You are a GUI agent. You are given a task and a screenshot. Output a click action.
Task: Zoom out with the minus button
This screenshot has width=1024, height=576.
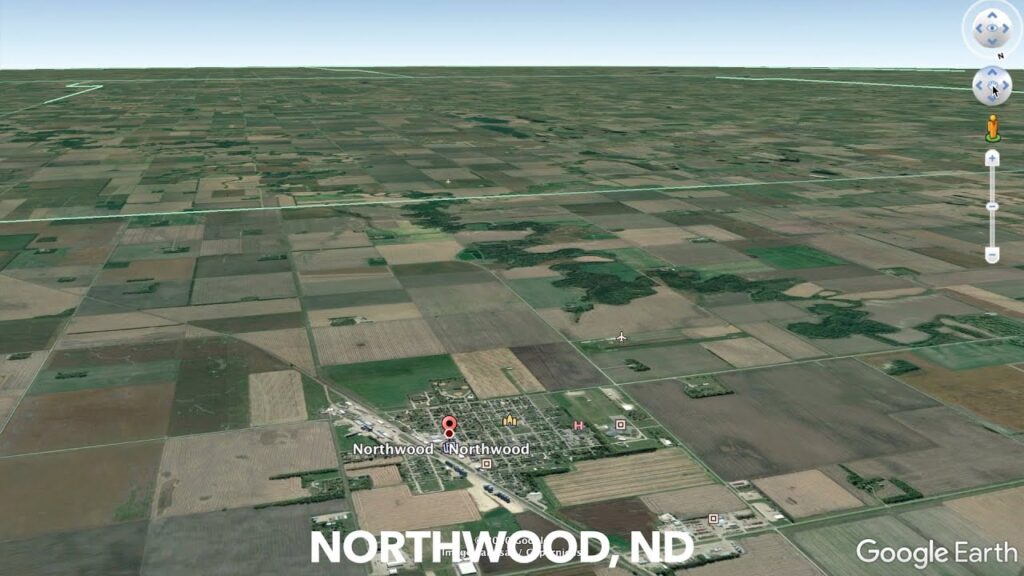pos(992,255)
